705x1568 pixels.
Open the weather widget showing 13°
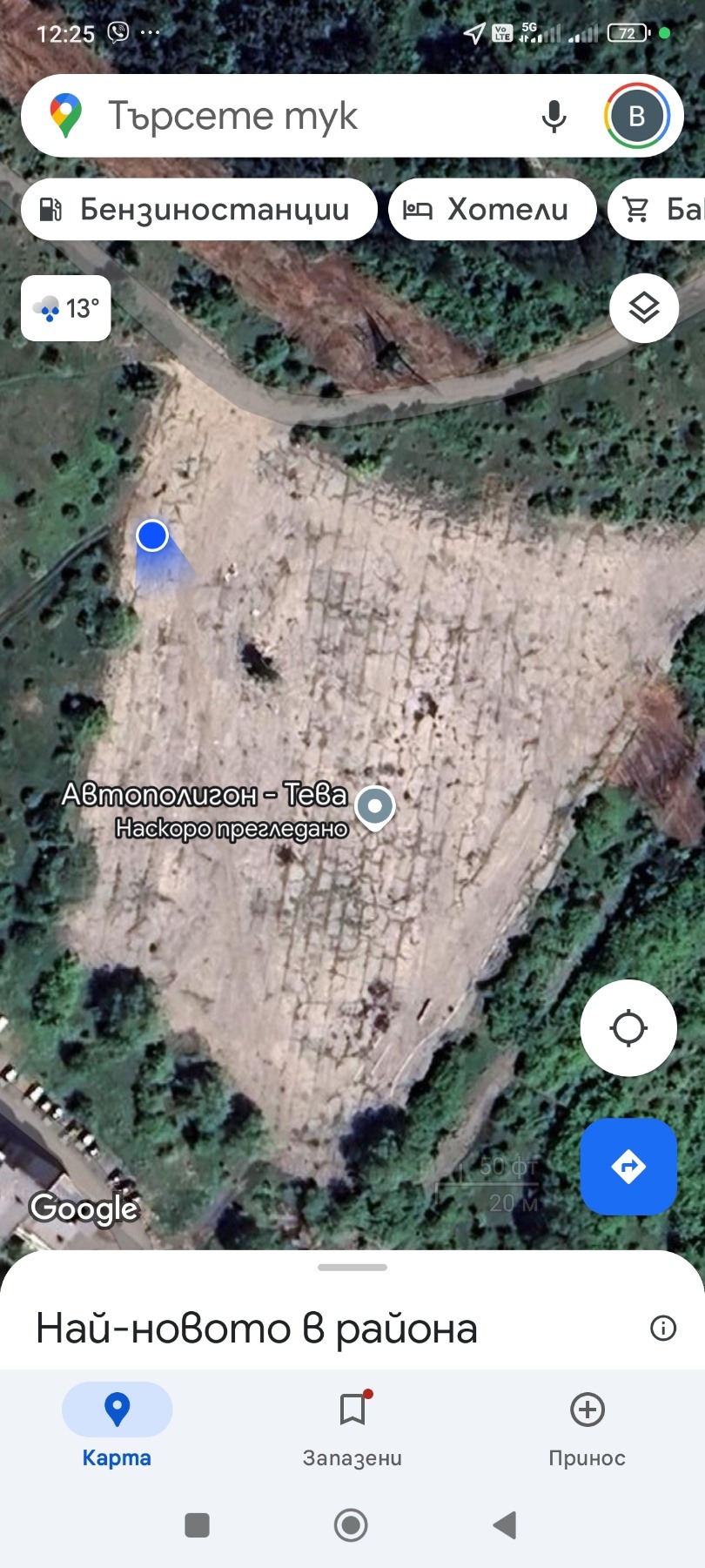point(66,308)
